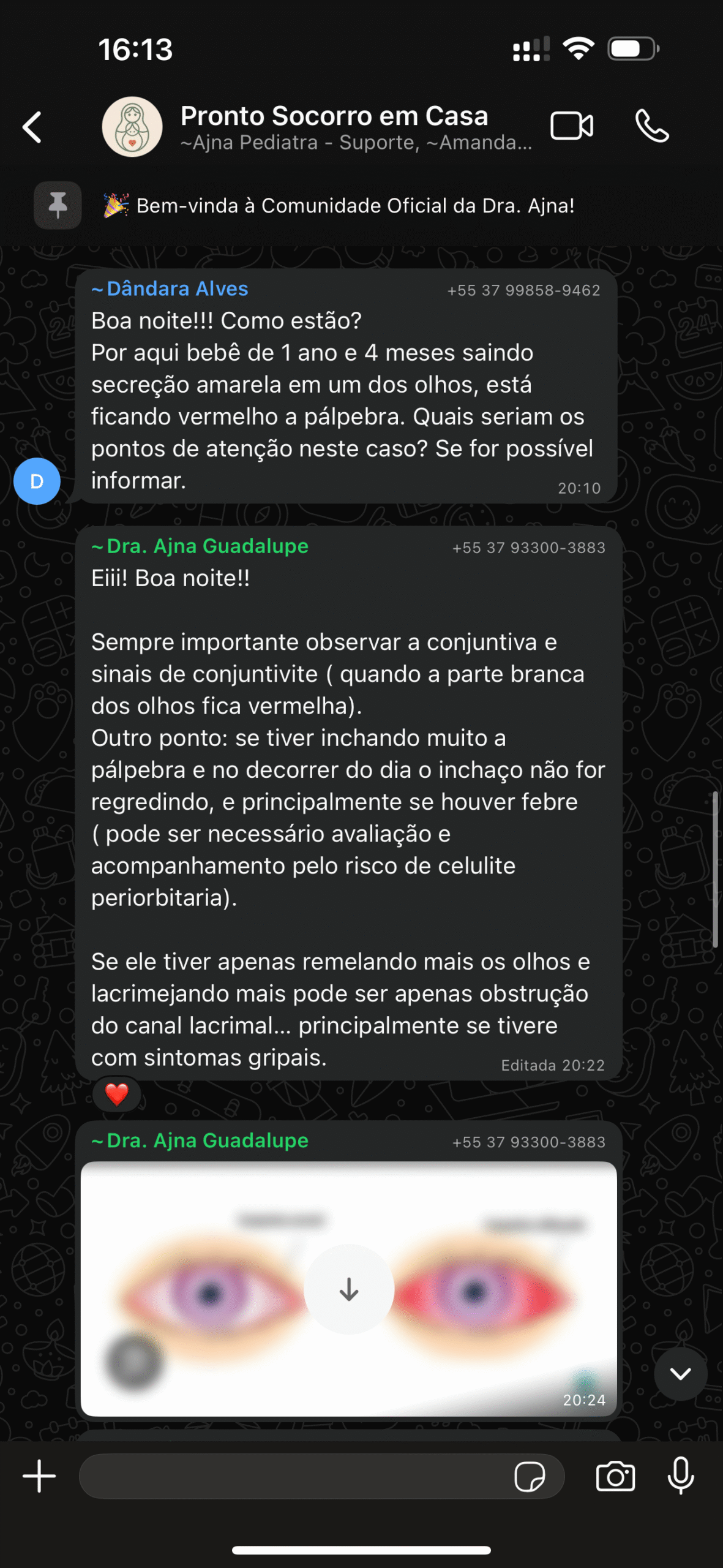This screenshot has height=1568, width=723.
Task: Download the blurred eye image
Action: [x=349, y=1289]
